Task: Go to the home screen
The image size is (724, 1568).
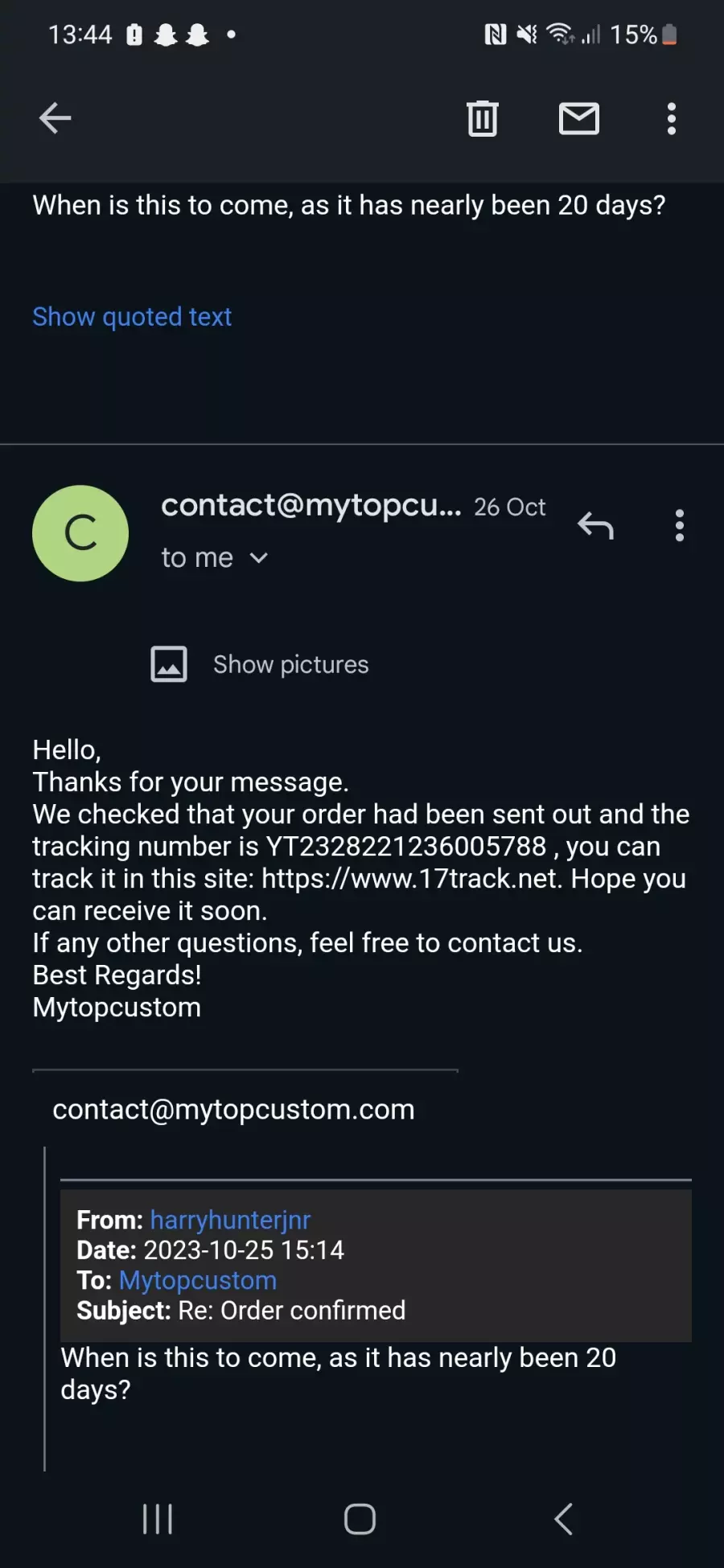Action: [x=360, y=1519]
